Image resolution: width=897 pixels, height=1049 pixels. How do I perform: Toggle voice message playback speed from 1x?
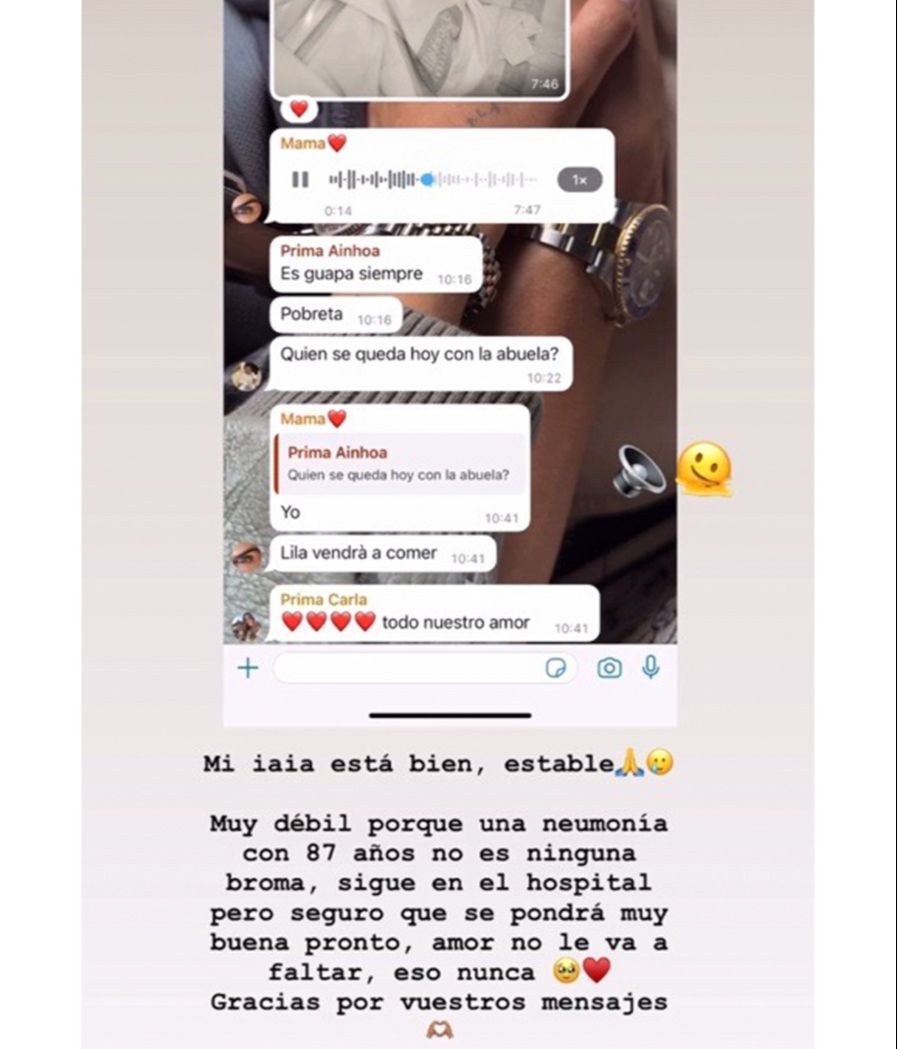[x=578, y=181]
